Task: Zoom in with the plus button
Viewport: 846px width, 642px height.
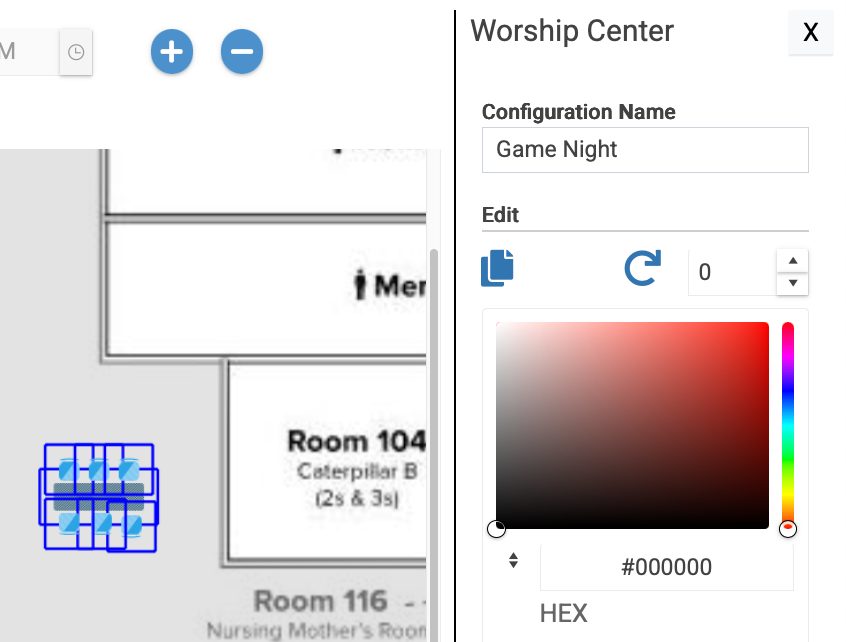Action: click(x=172, y=52)
